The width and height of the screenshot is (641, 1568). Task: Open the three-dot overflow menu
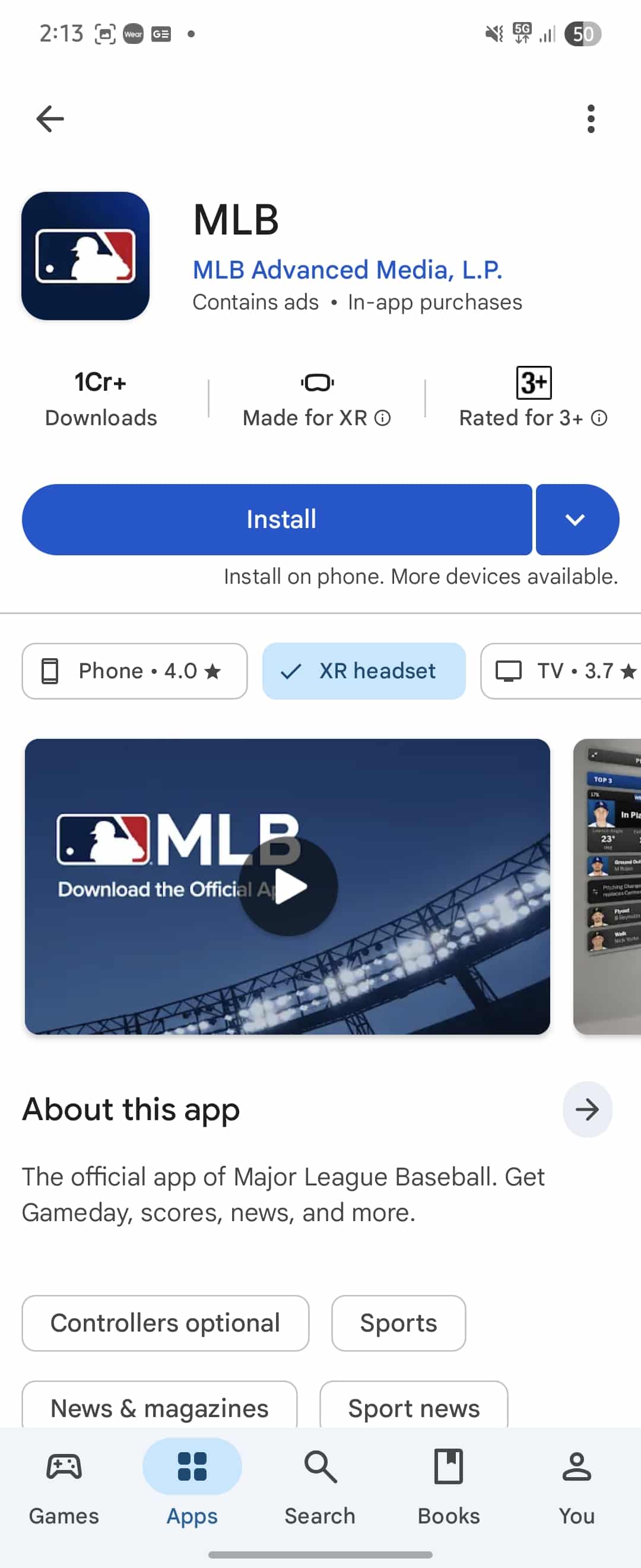click(590, 119)
